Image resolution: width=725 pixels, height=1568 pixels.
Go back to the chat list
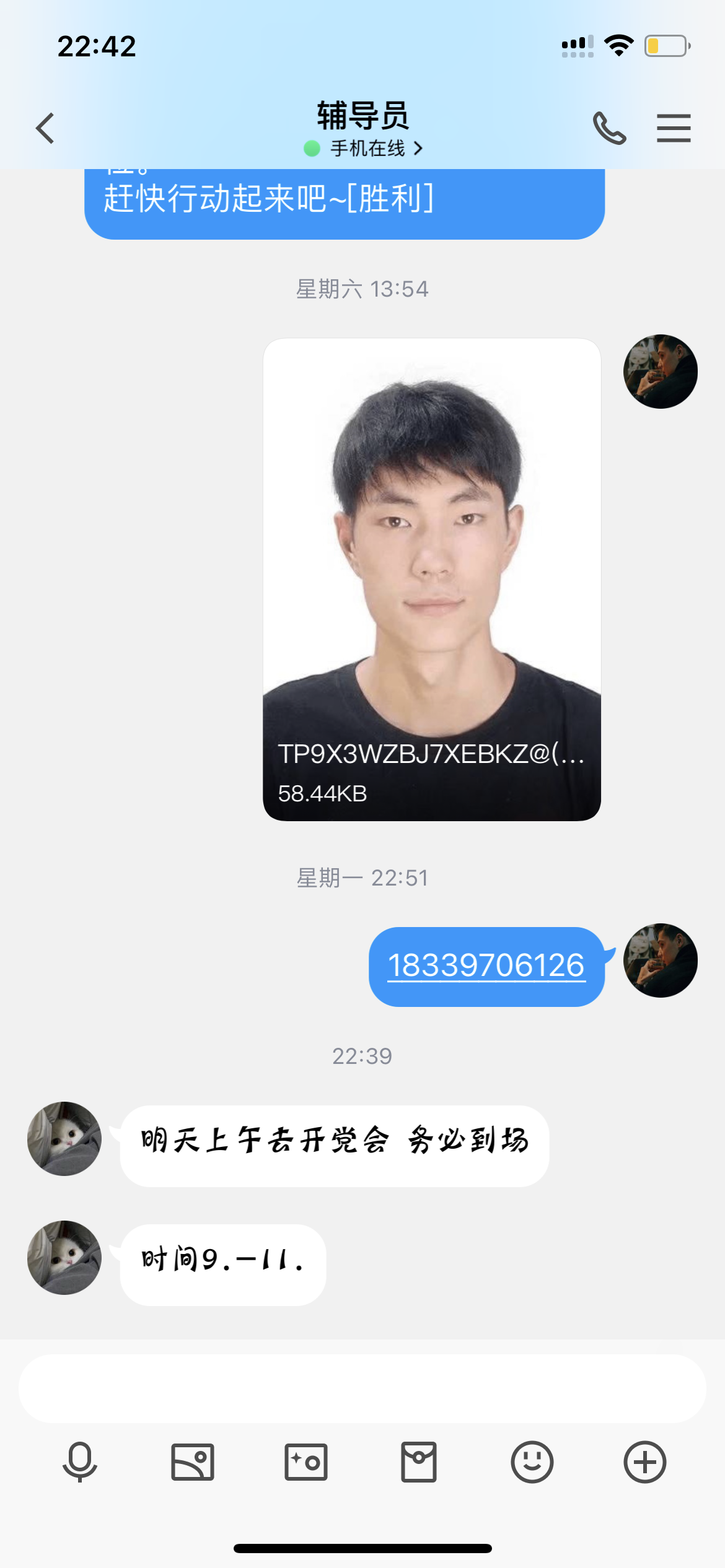[x=45, y=128]
